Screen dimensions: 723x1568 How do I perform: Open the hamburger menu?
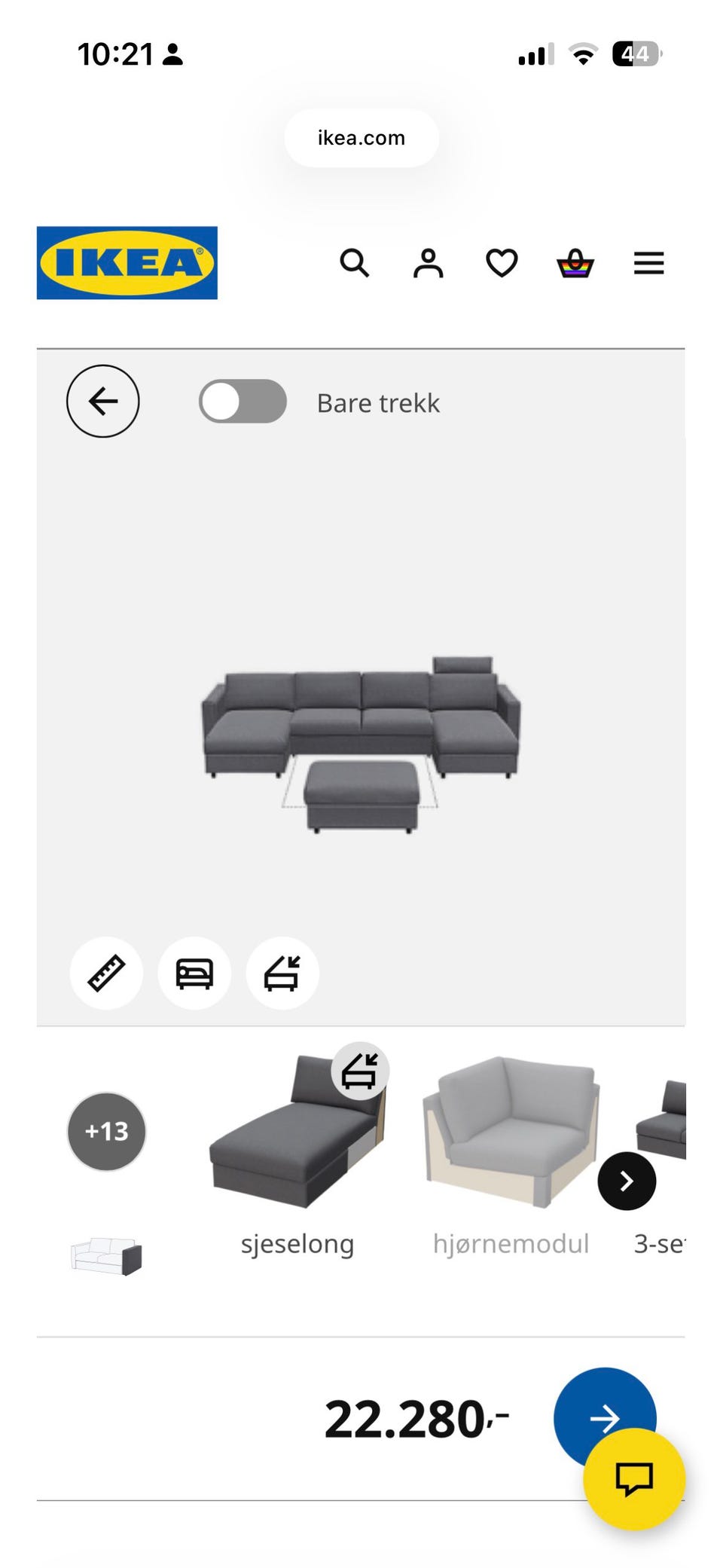point(648,263)
